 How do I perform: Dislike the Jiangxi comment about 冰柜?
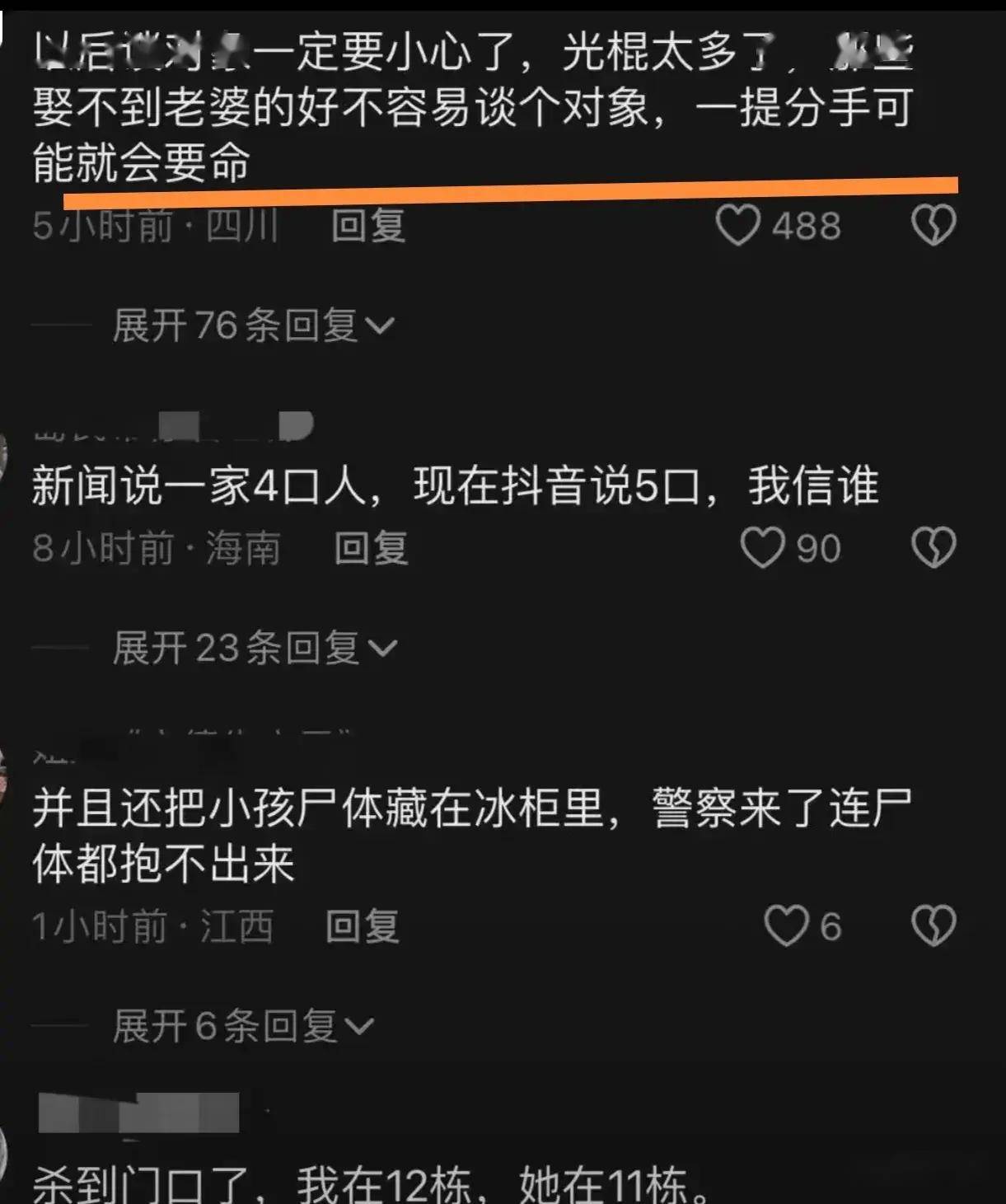pyautogui.click(x=933, y=925)
